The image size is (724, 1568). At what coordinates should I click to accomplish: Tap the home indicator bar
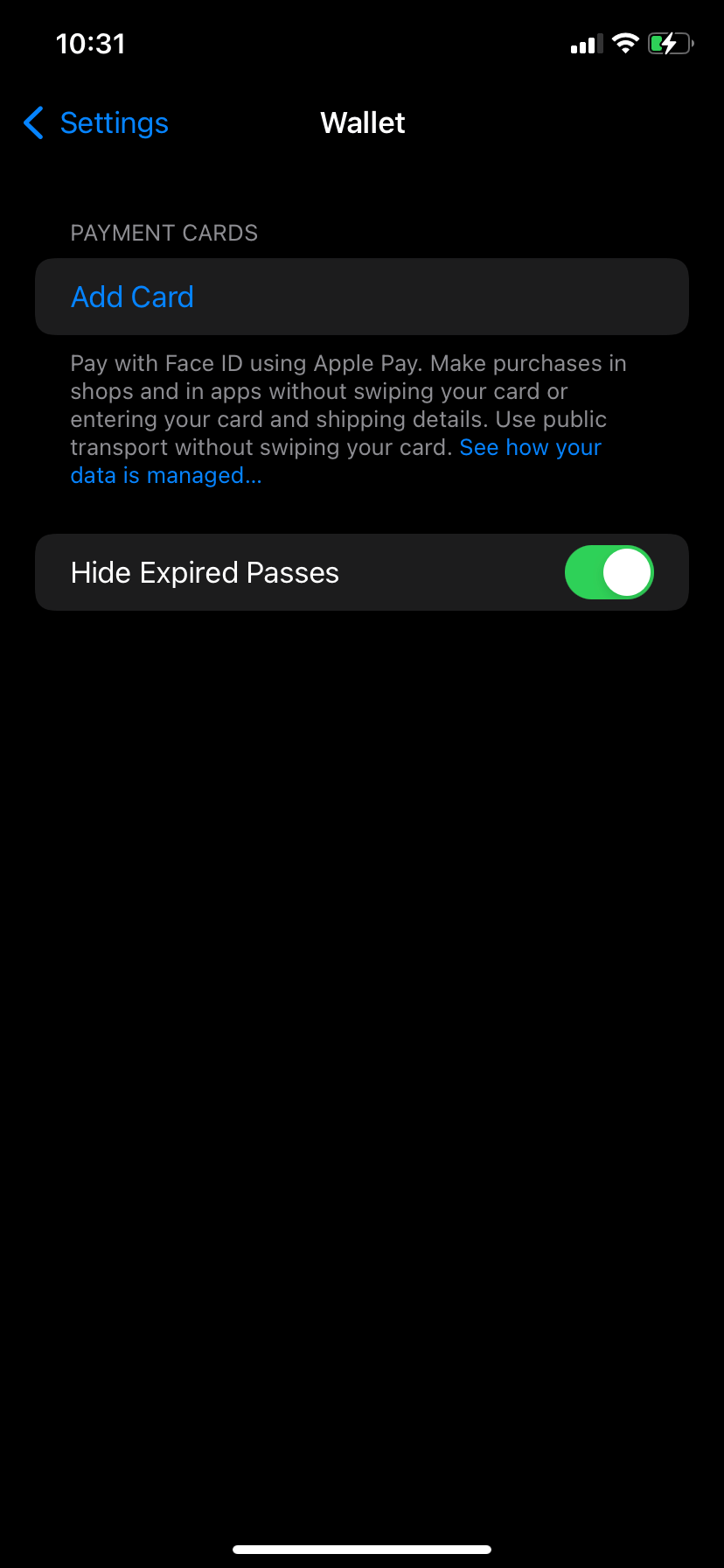point(362,1547)
